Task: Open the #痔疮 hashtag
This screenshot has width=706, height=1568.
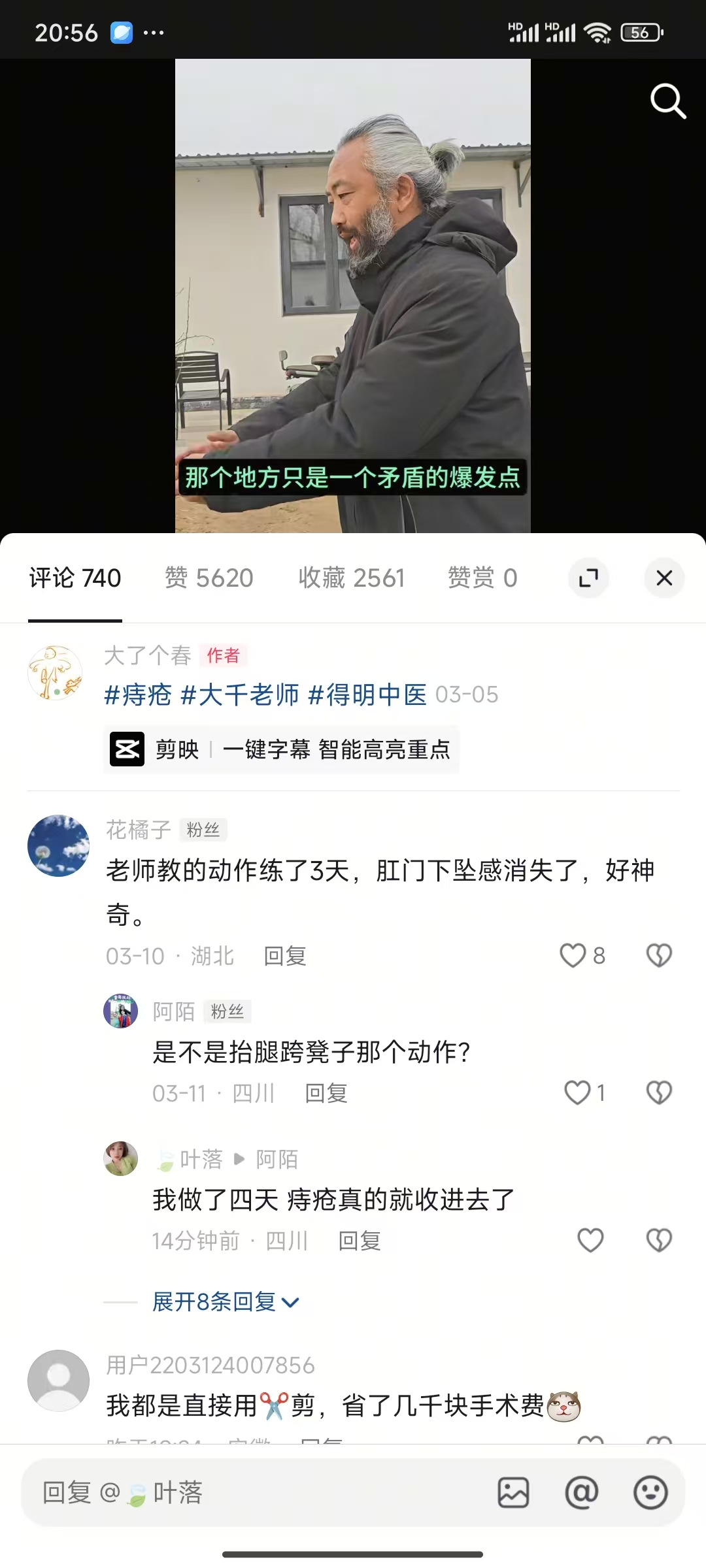Action: [138, 694]
